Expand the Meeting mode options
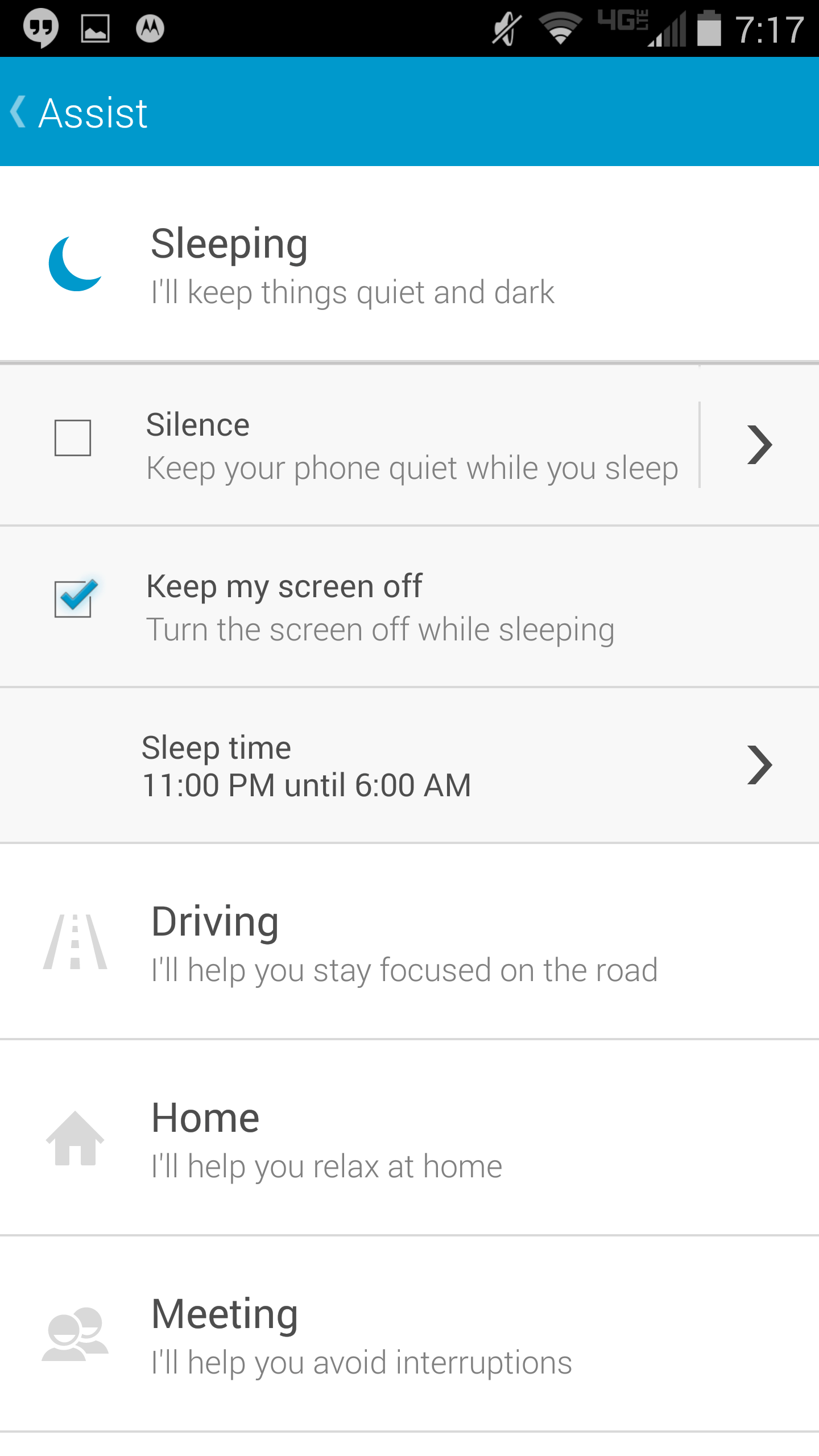 click(409, 1334)
